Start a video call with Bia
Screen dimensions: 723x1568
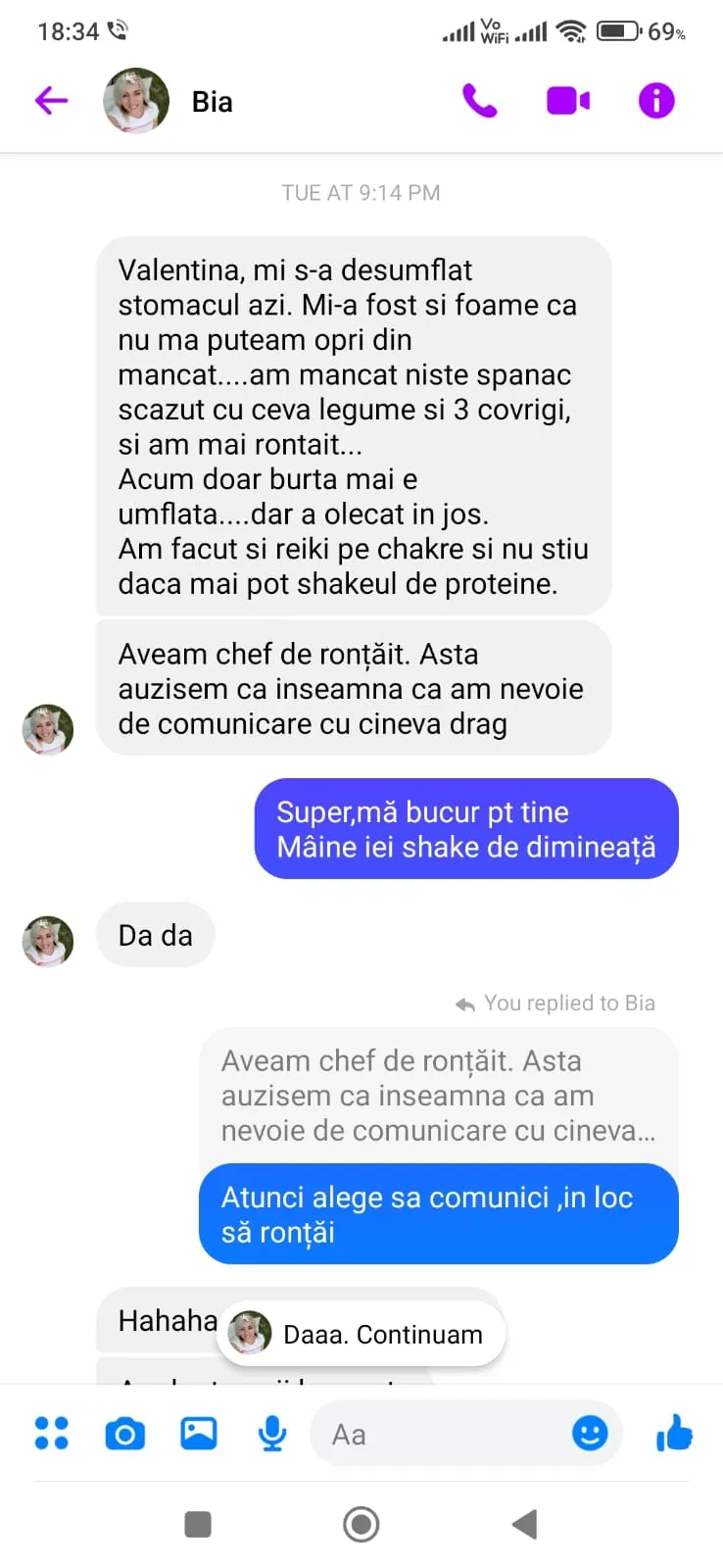567,101
